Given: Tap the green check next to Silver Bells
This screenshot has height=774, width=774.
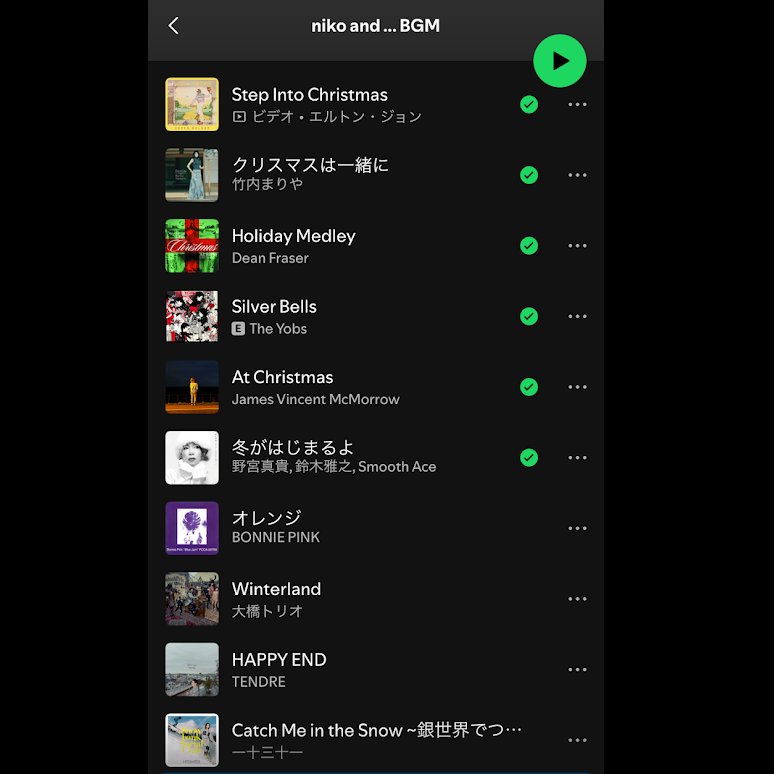Looking at the screenshot, I should [529, 316].
